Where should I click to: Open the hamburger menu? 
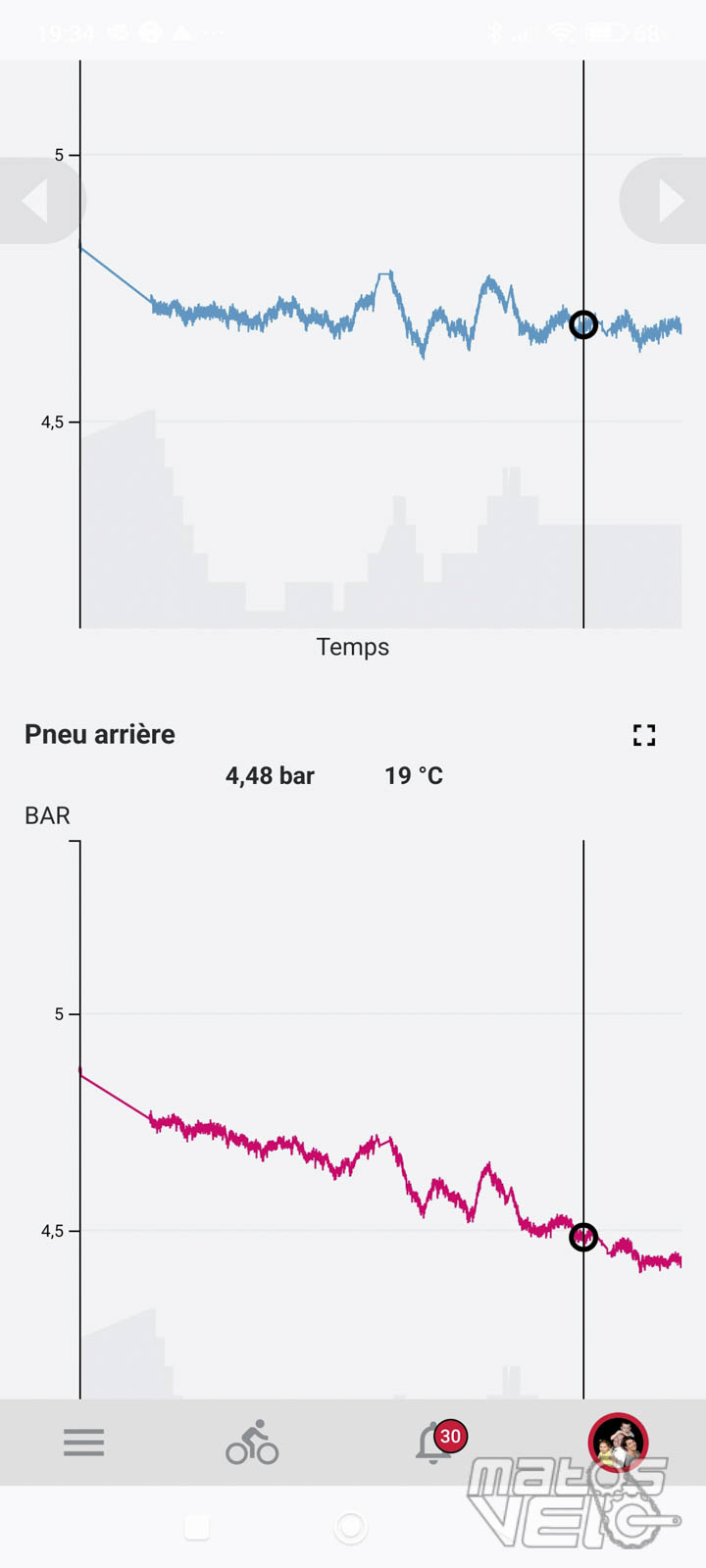pos(84,1443)
